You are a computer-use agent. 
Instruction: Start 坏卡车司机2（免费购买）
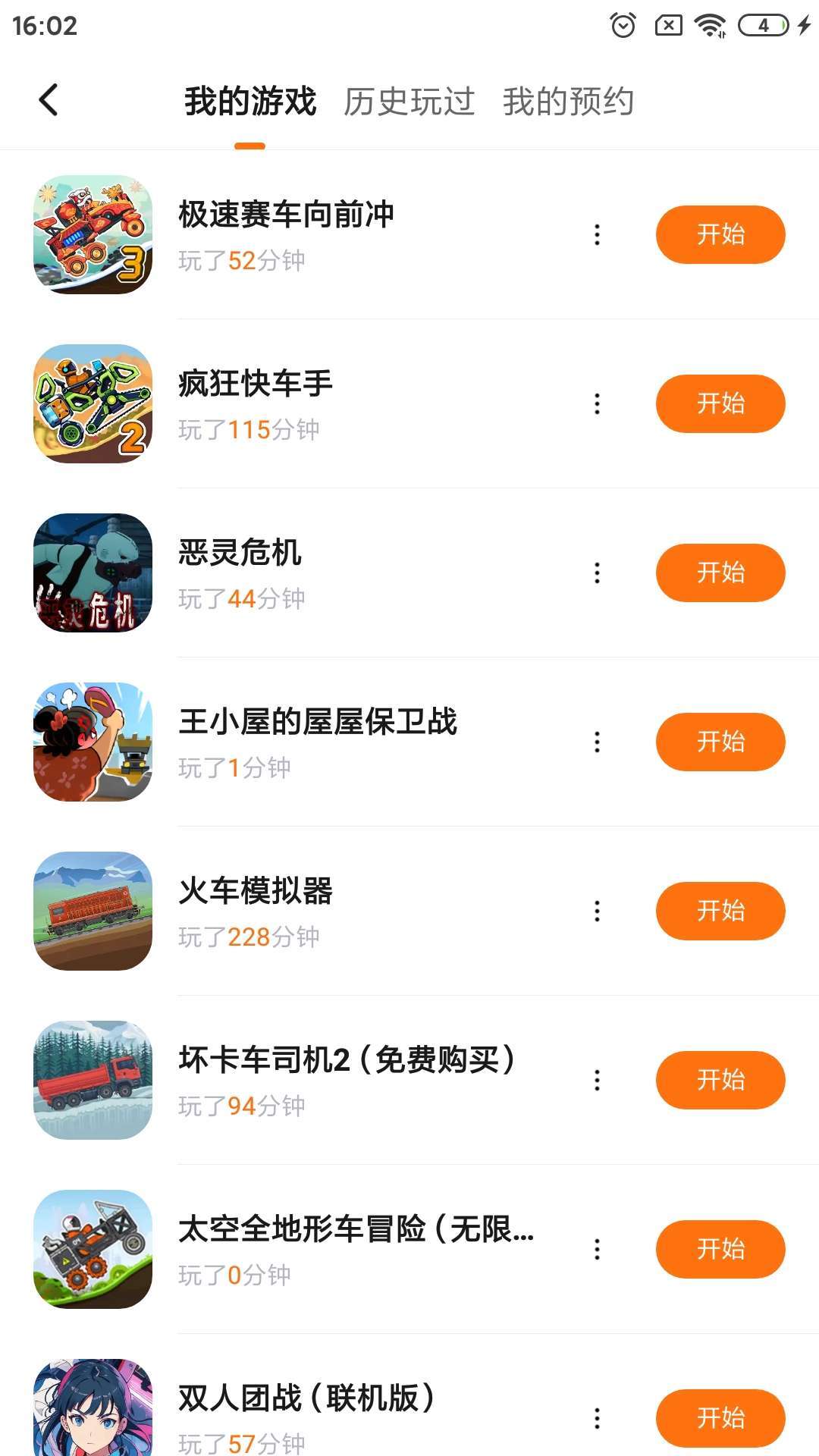click(720, 1080)
